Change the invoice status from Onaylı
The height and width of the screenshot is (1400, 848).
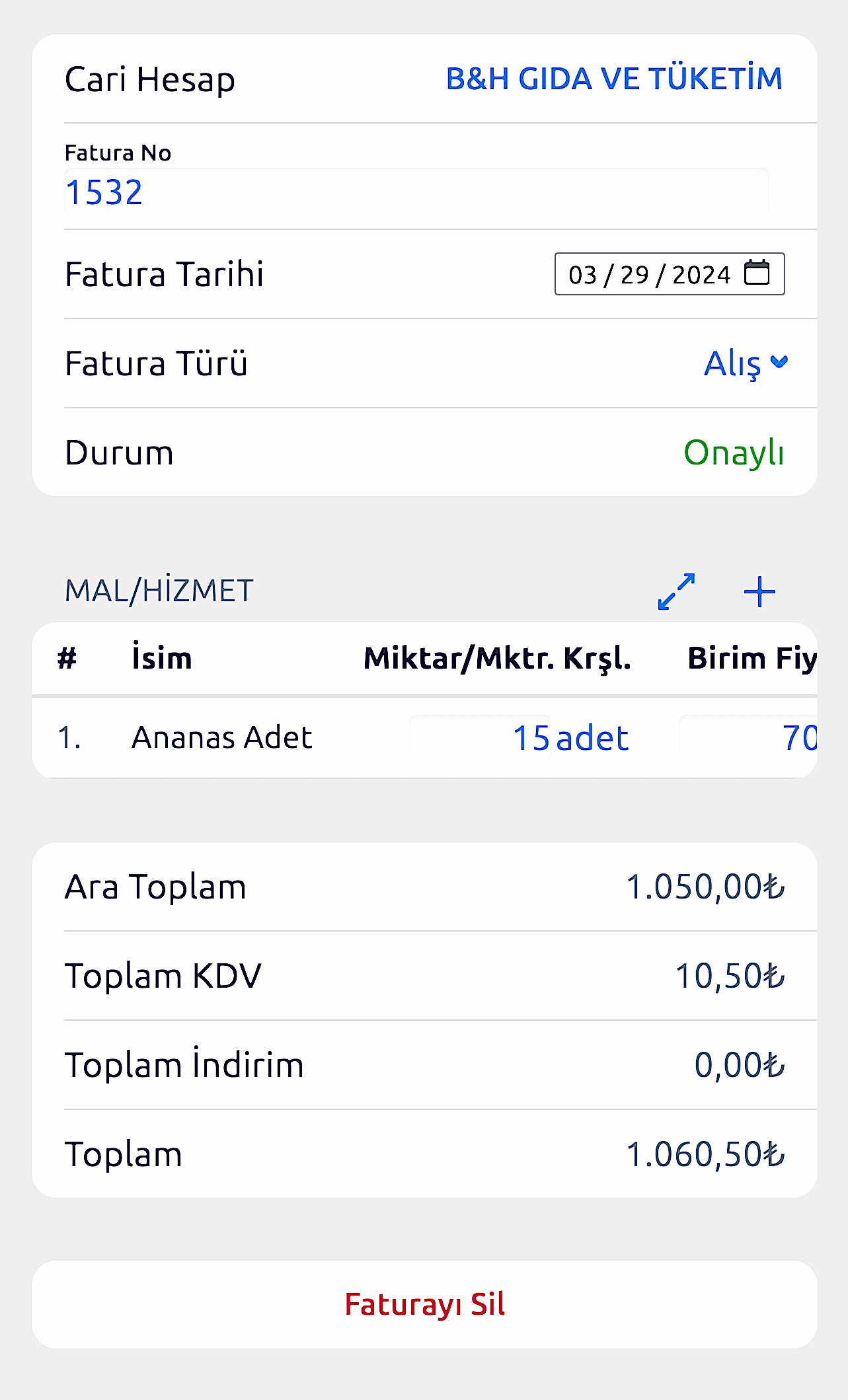[735, 452]
